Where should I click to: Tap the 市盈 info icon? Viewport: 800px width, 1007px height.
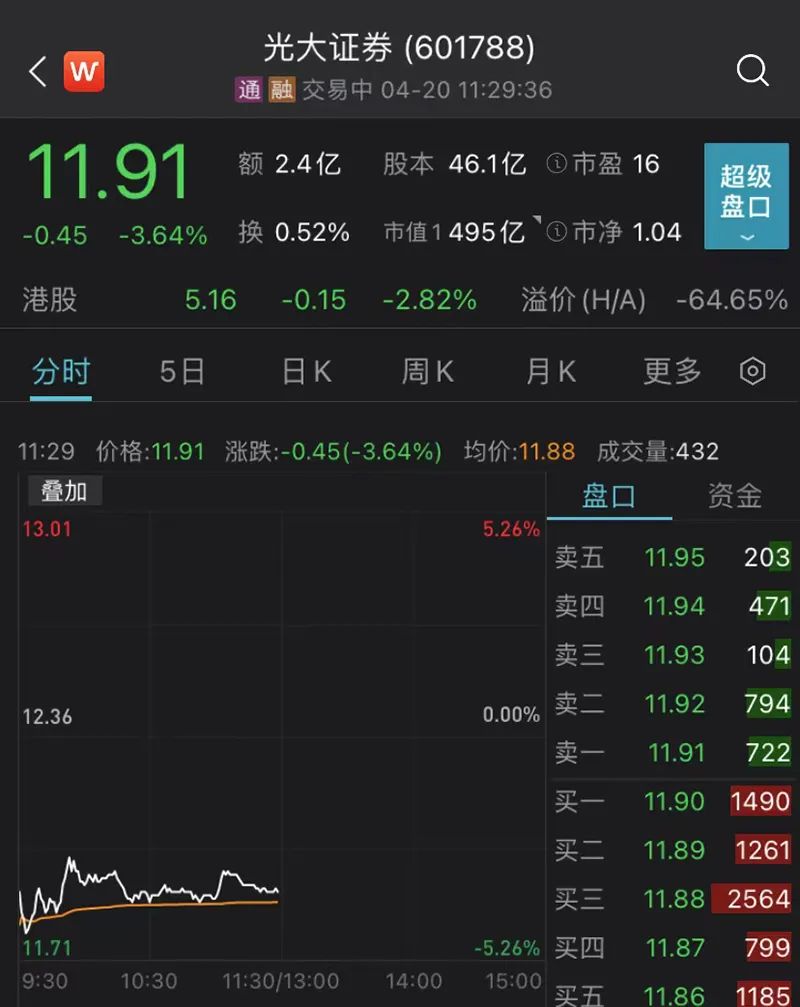[557, 164]
